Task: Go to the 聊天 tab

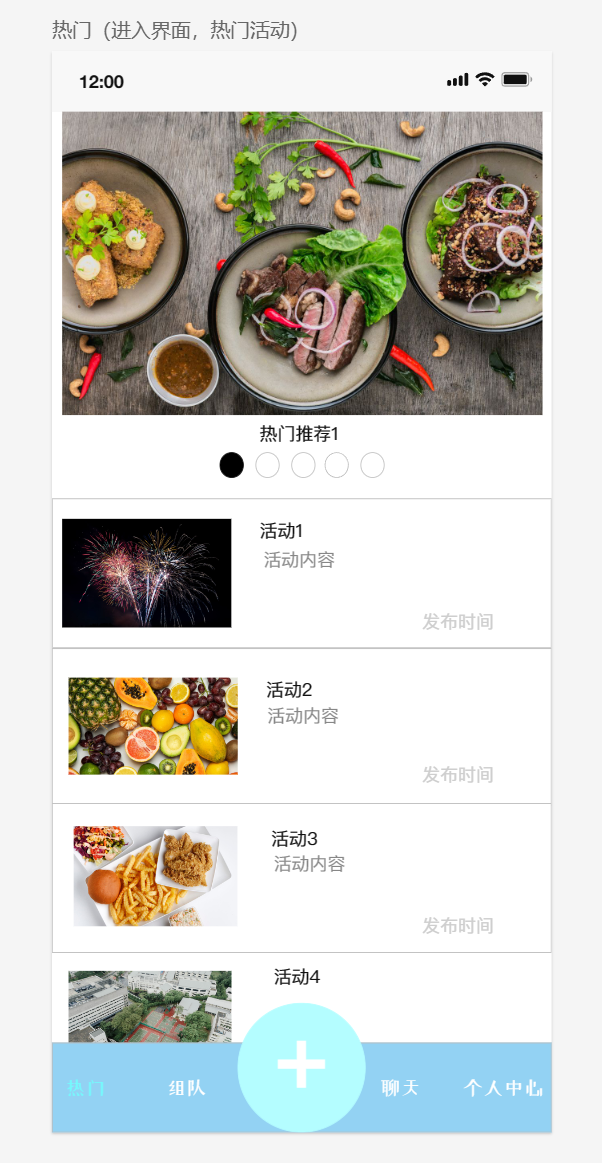Action: pyautogui.click(x=400, y=1089)
